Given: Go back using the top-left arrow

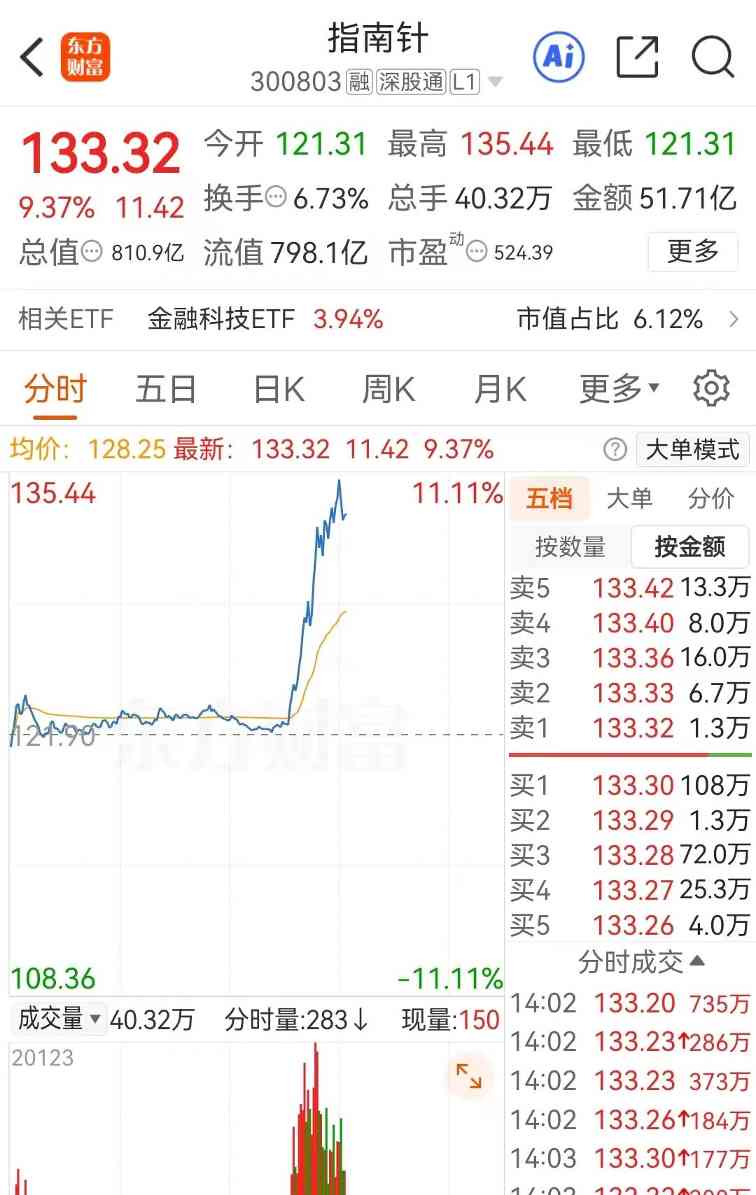Looking at the screenshot, I should (x=32, y=58).
